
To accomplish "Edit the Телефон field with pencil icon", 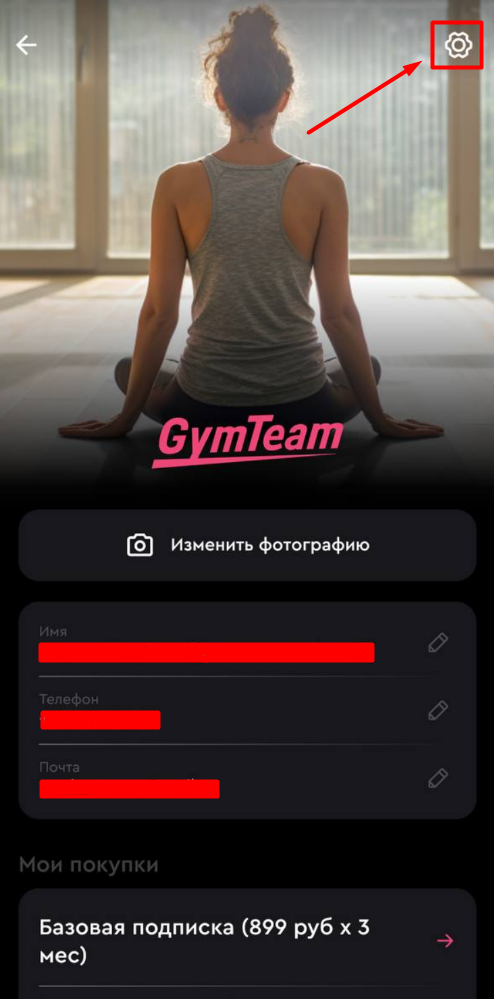I will click(x=438, y=710).
